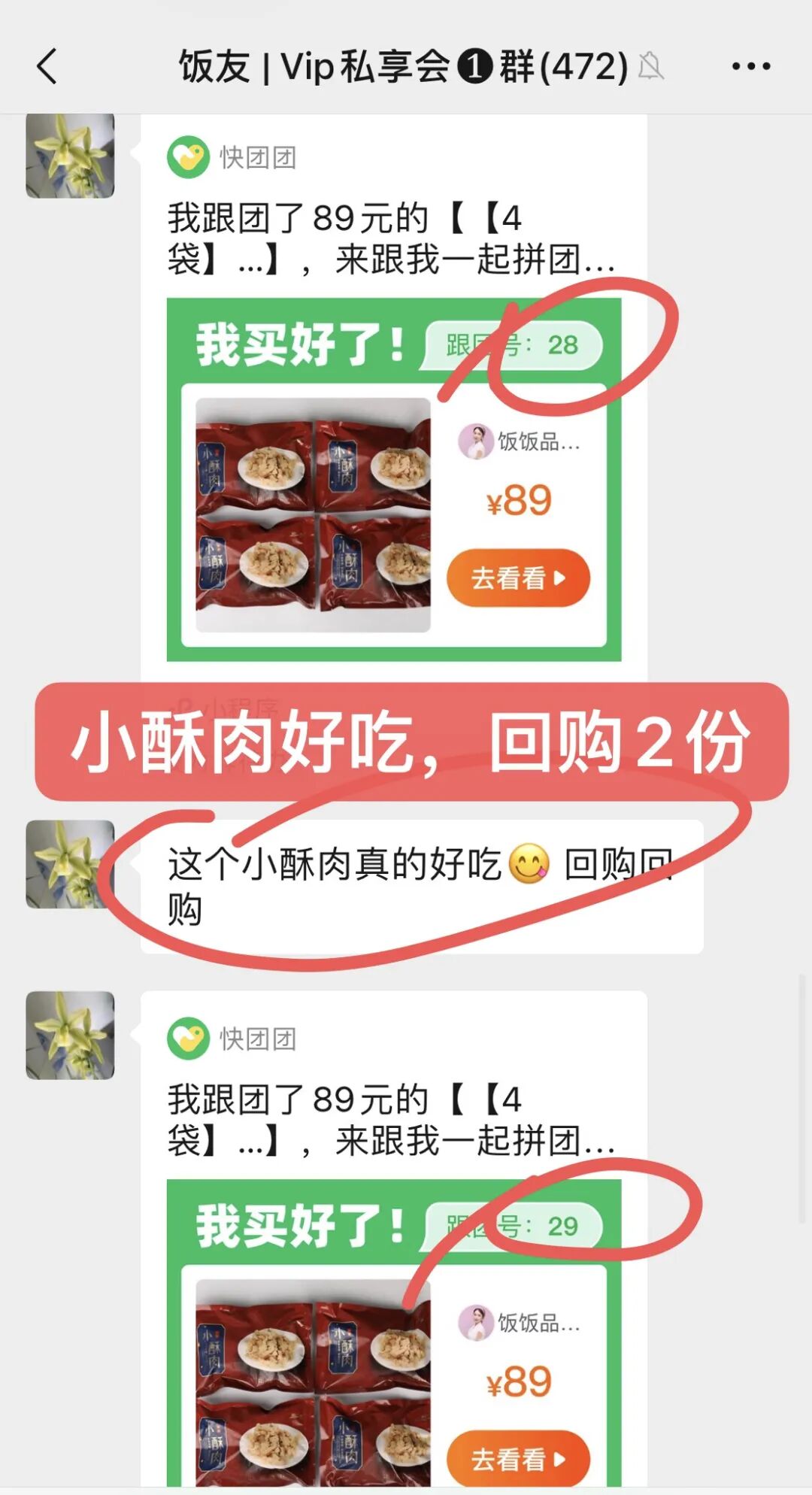Image resolution: width=812 pixels, height=1495 pixels.
Task: Open the group chat overflow menu
Action: coord(750,66)
